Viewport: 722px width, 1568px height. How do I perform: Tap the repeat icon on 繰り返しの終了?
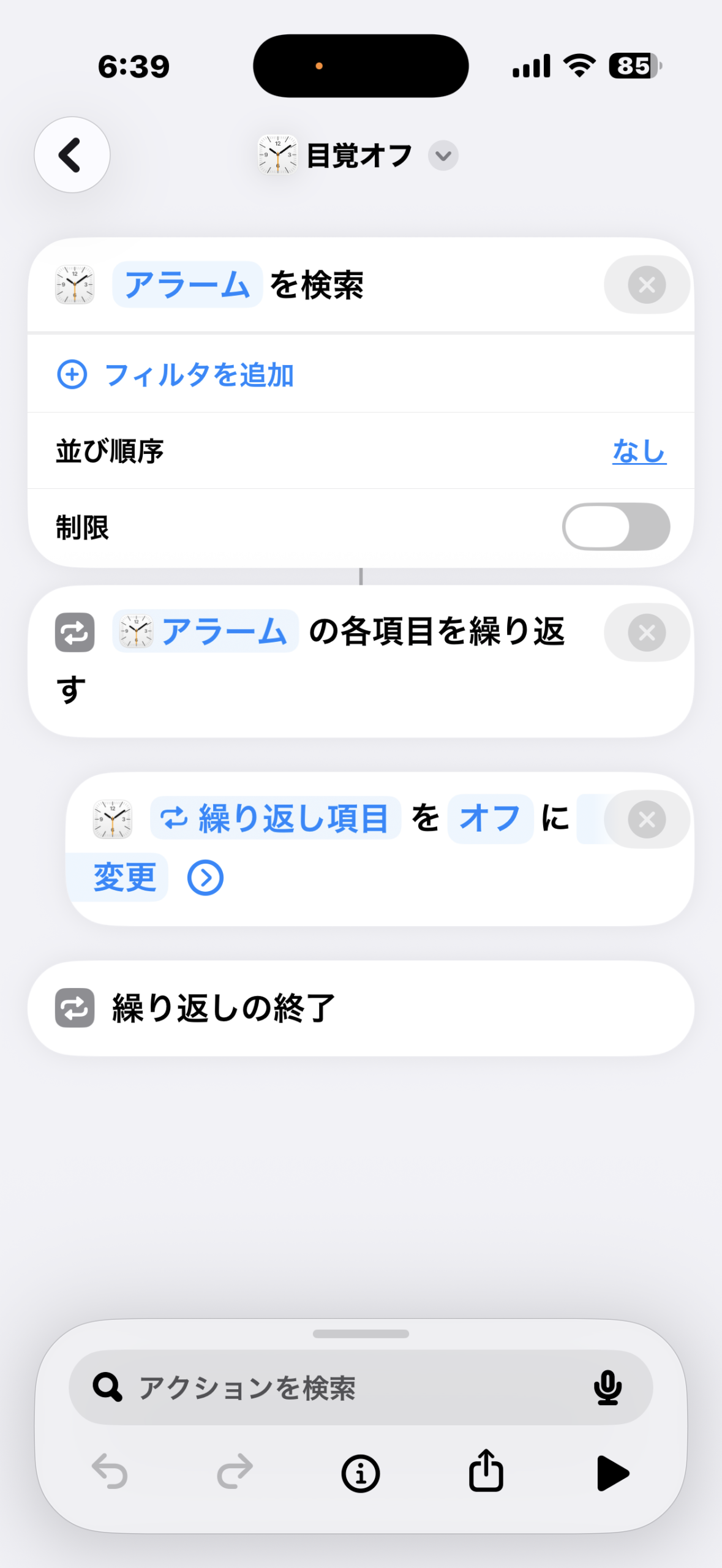point(73,1008)
